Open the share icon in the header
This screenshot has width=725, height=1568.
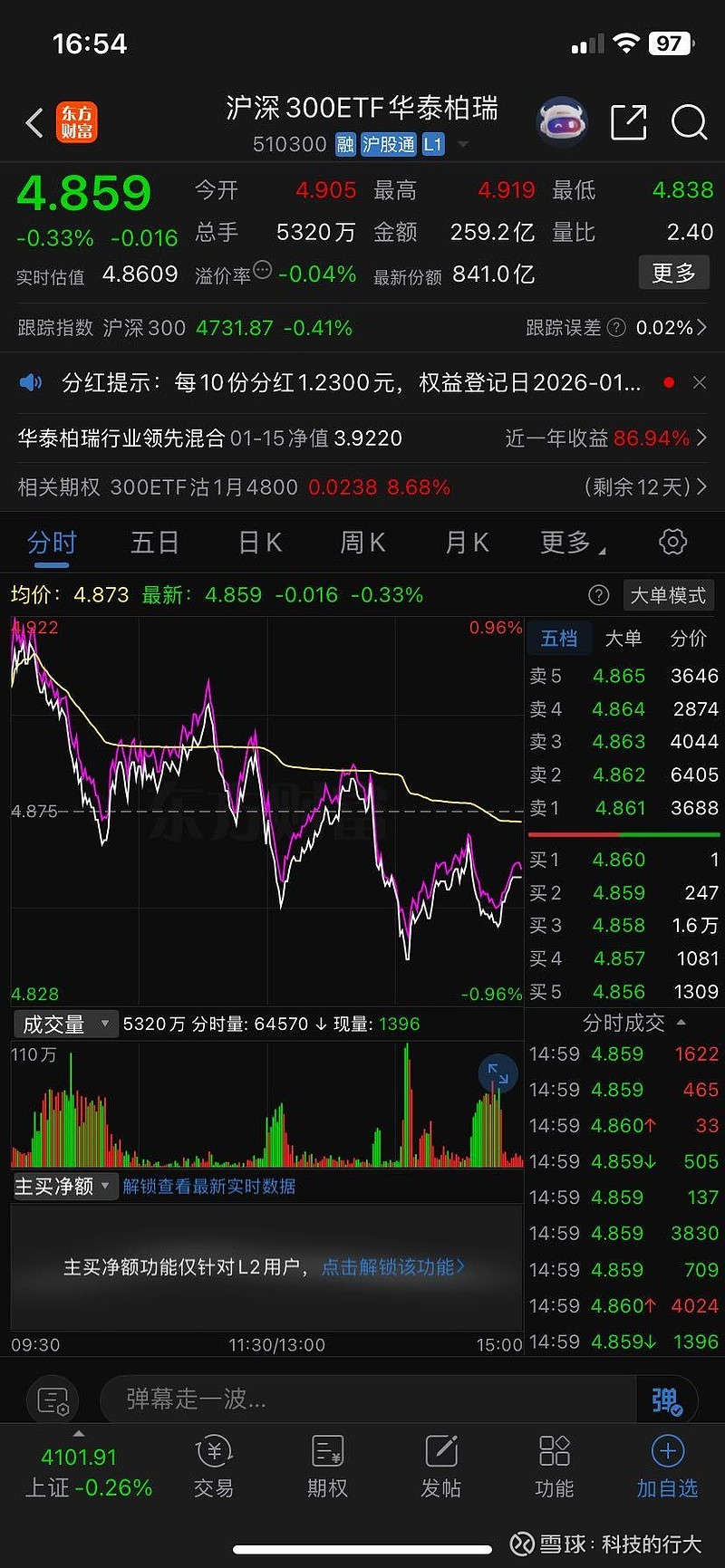629,122
